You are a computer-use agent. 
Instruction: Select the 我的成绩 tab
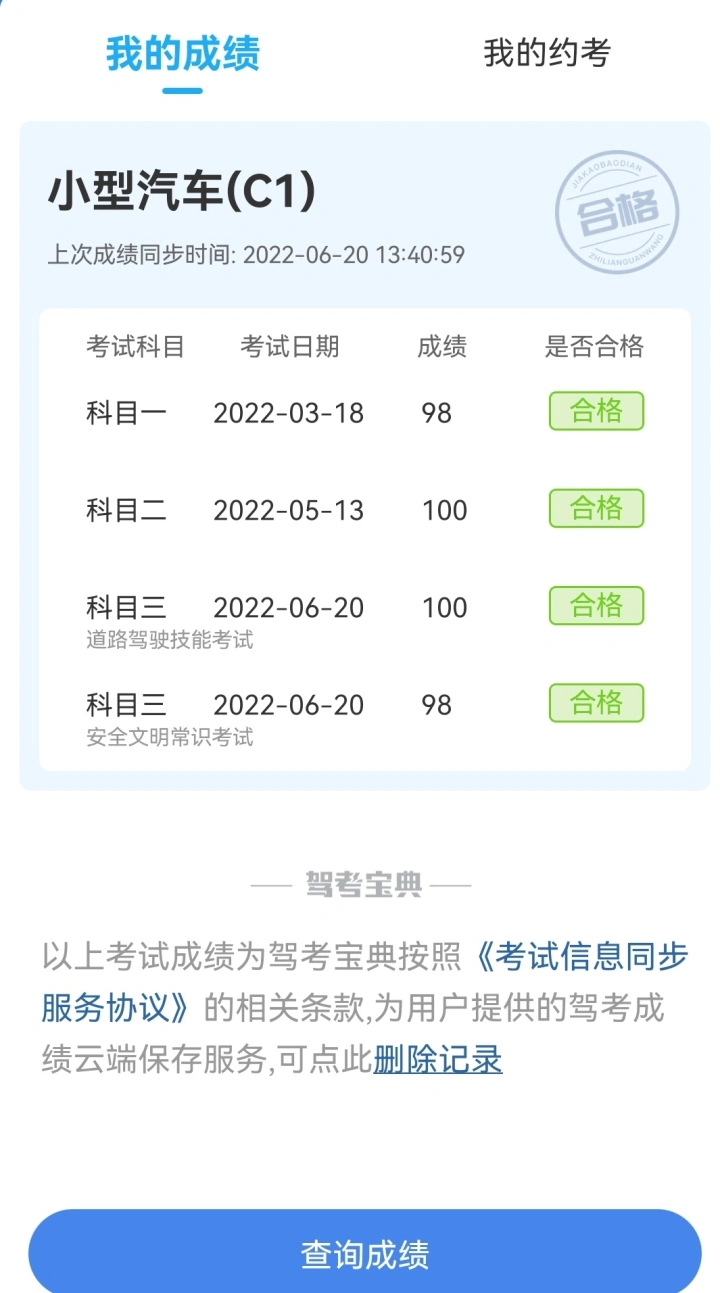click(182, 53)
